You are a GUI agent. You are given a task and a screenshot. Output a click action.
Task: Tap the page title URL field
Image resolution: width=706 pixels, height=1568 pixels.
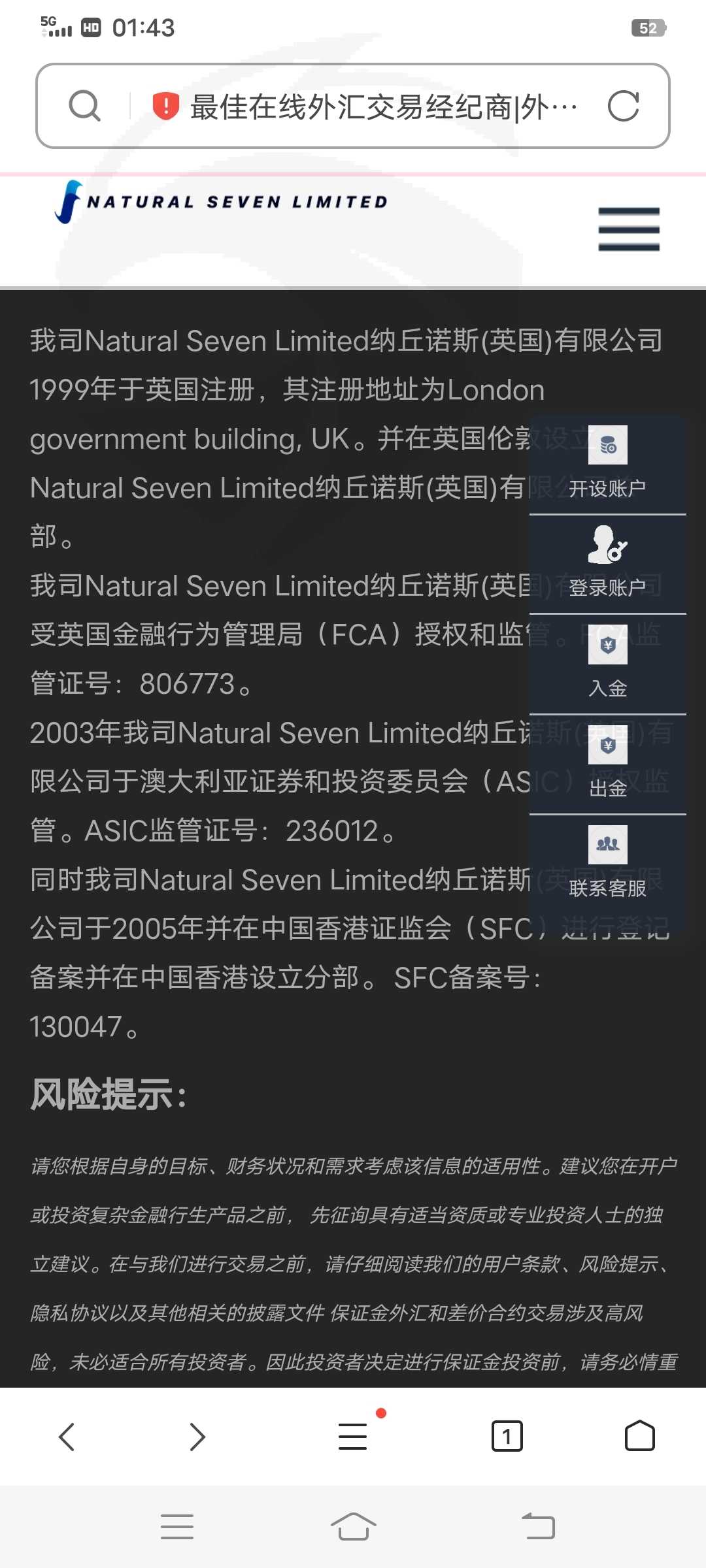click(384, 106)
